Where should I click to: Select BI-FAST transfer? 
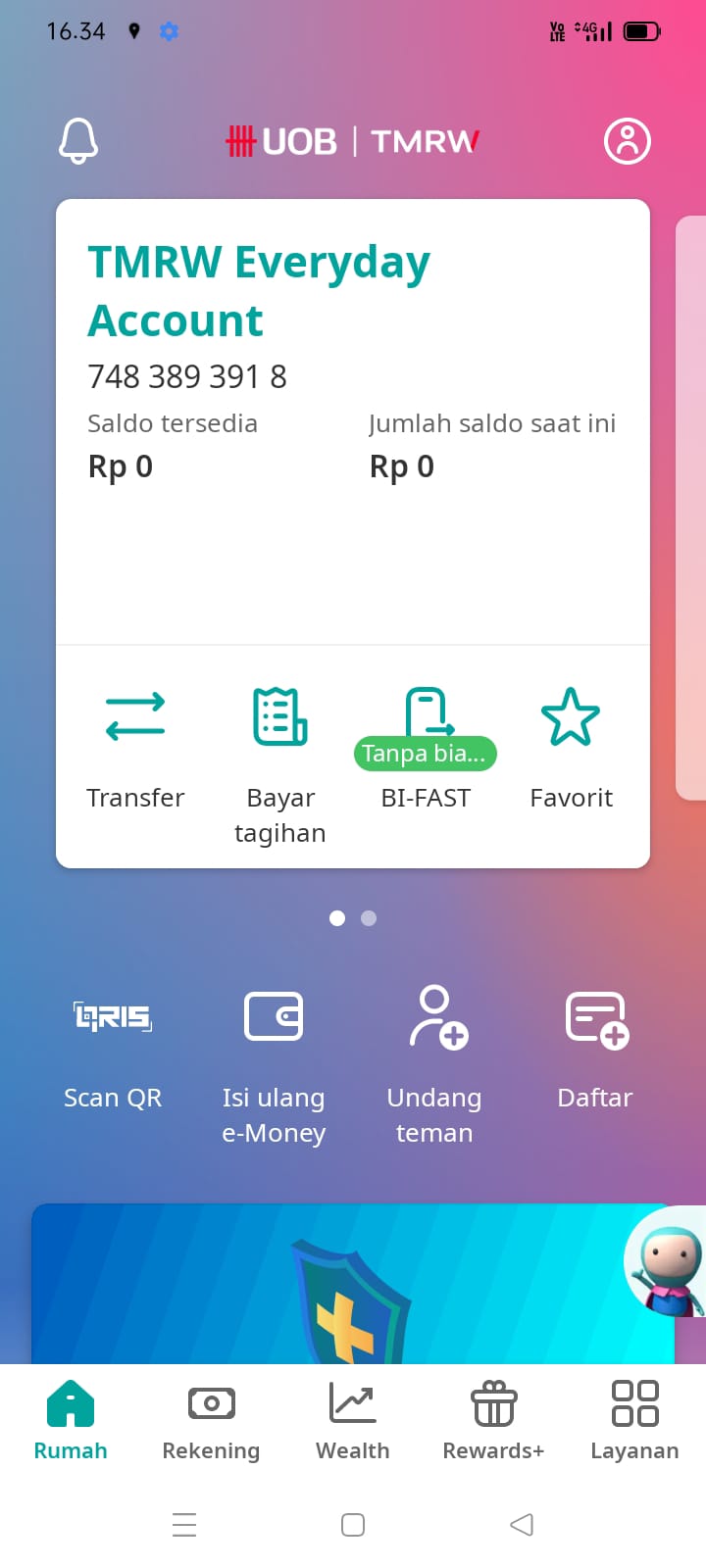[x=426, y=750]
